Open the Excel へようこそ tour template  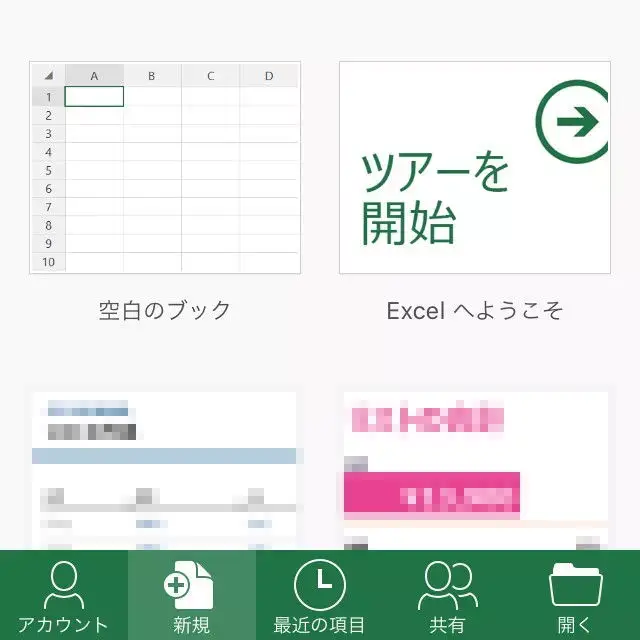tap(474, 168)
